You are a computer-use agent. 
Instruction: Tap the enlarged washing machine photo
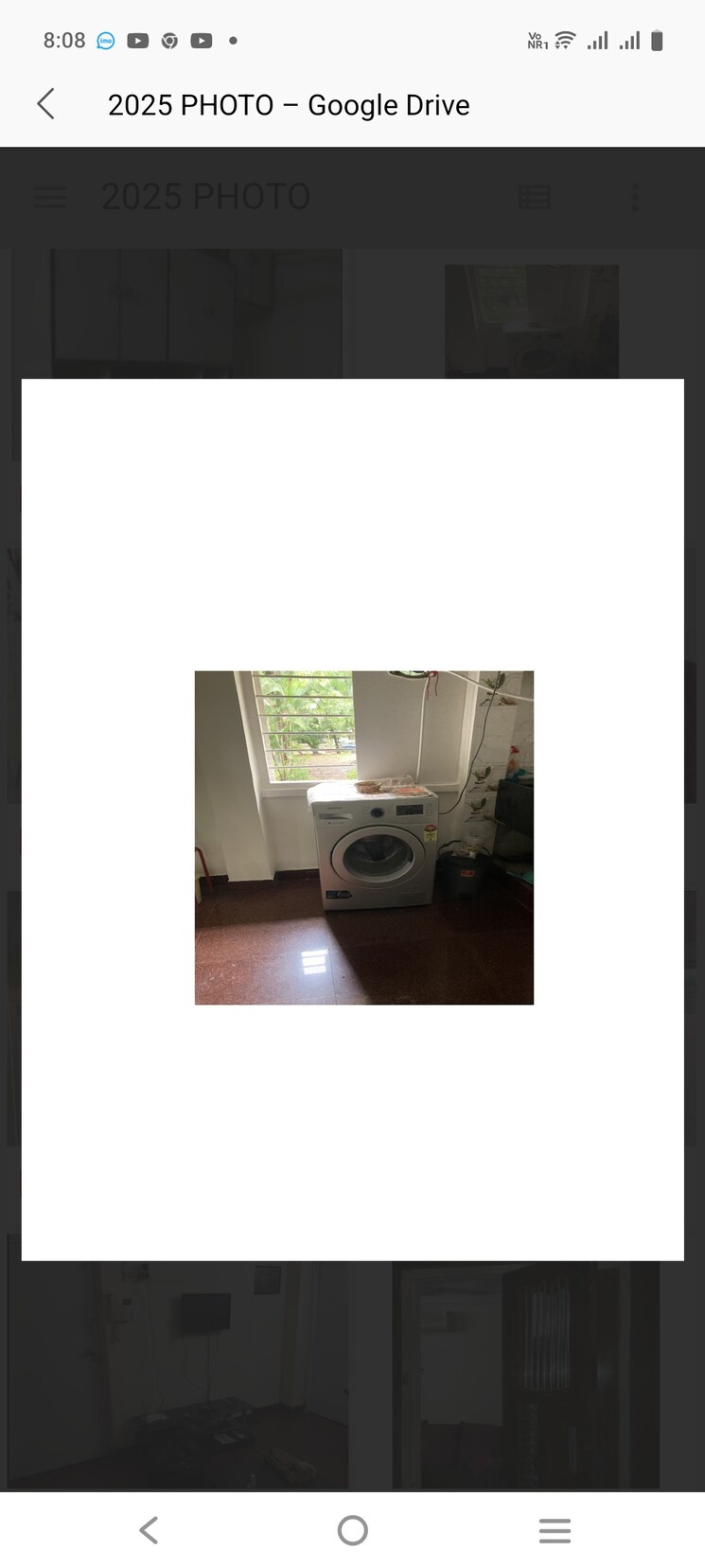(x=364, y=836)
